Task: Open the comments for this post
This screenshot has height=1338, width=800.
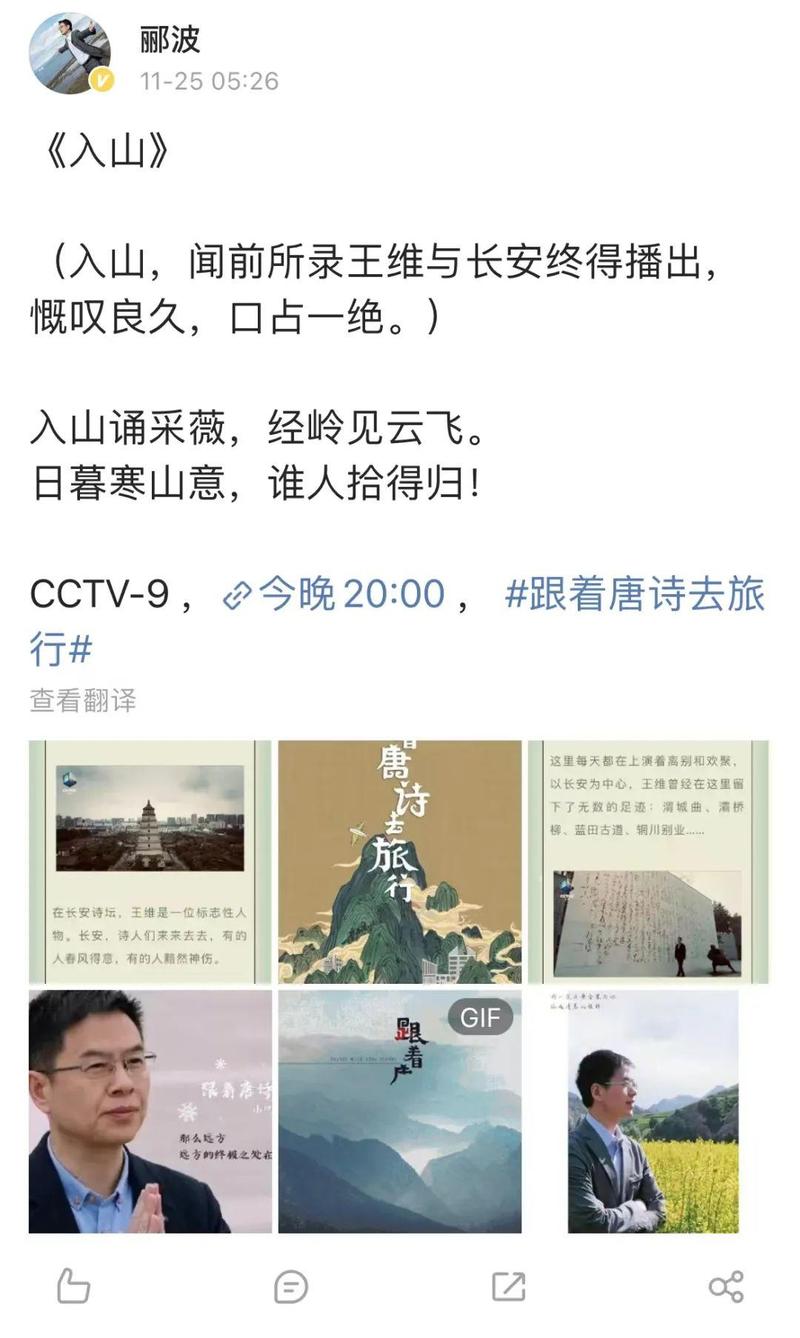Action: (x=290, y=1286)
